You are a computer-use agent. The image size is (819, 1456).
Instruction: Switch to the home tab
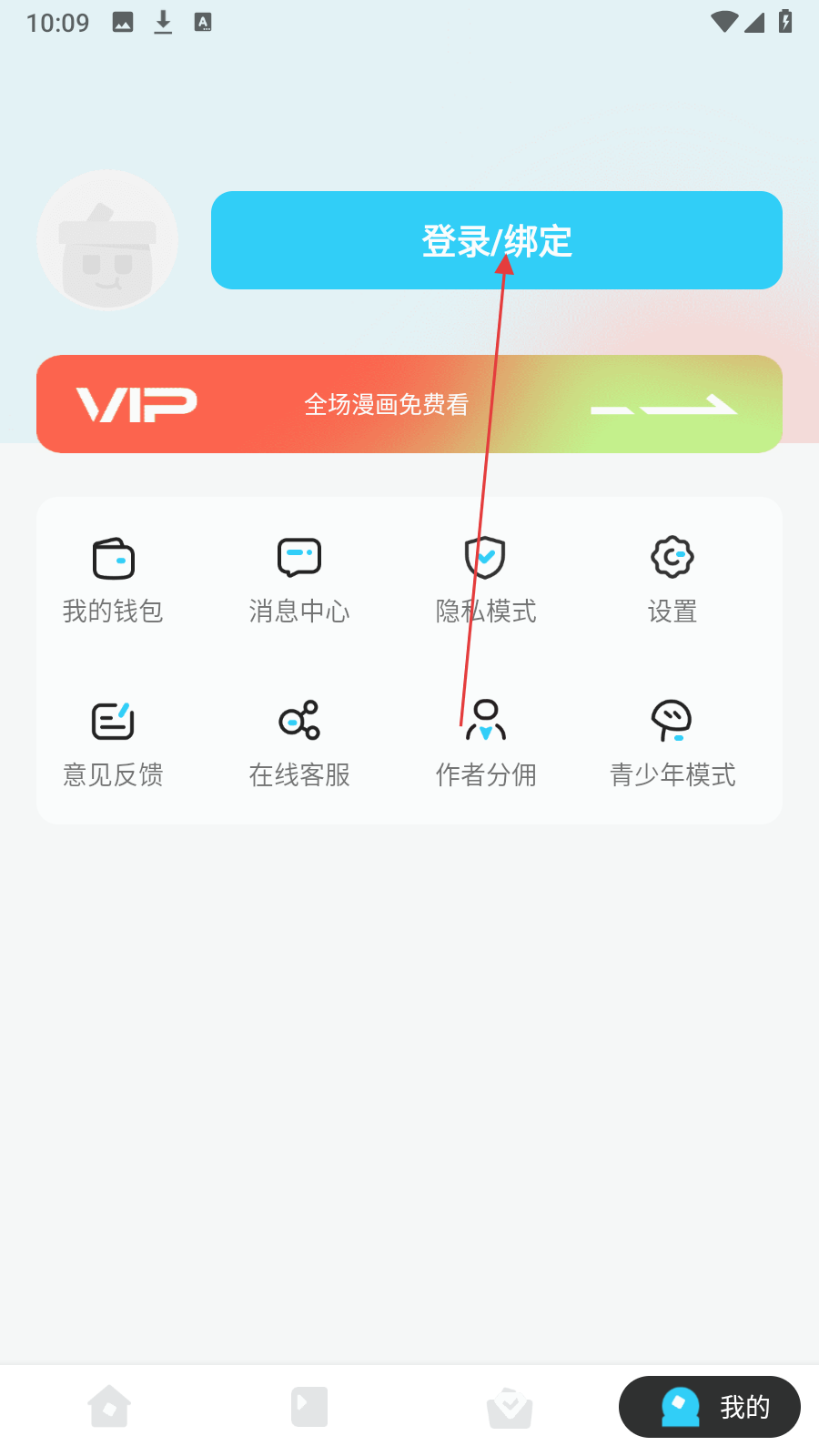pyautogui.click(x=109, y=1407)
